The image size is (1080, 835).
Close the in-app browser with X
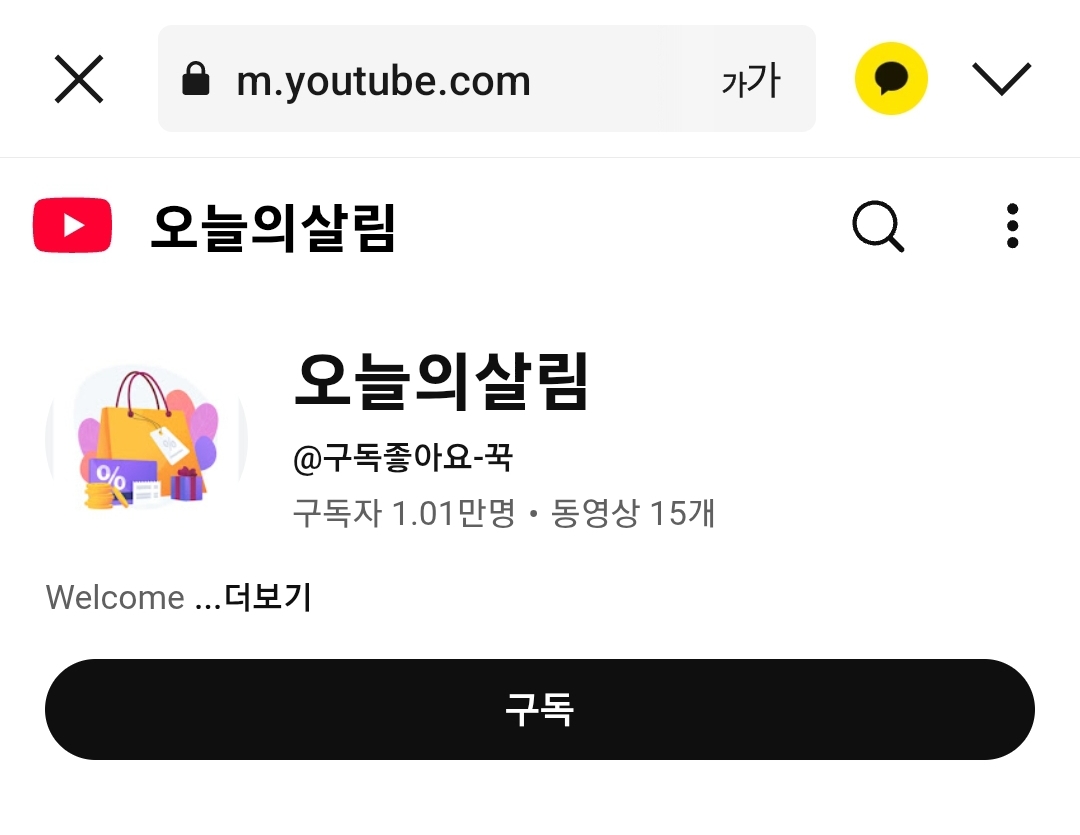point(79,79)
